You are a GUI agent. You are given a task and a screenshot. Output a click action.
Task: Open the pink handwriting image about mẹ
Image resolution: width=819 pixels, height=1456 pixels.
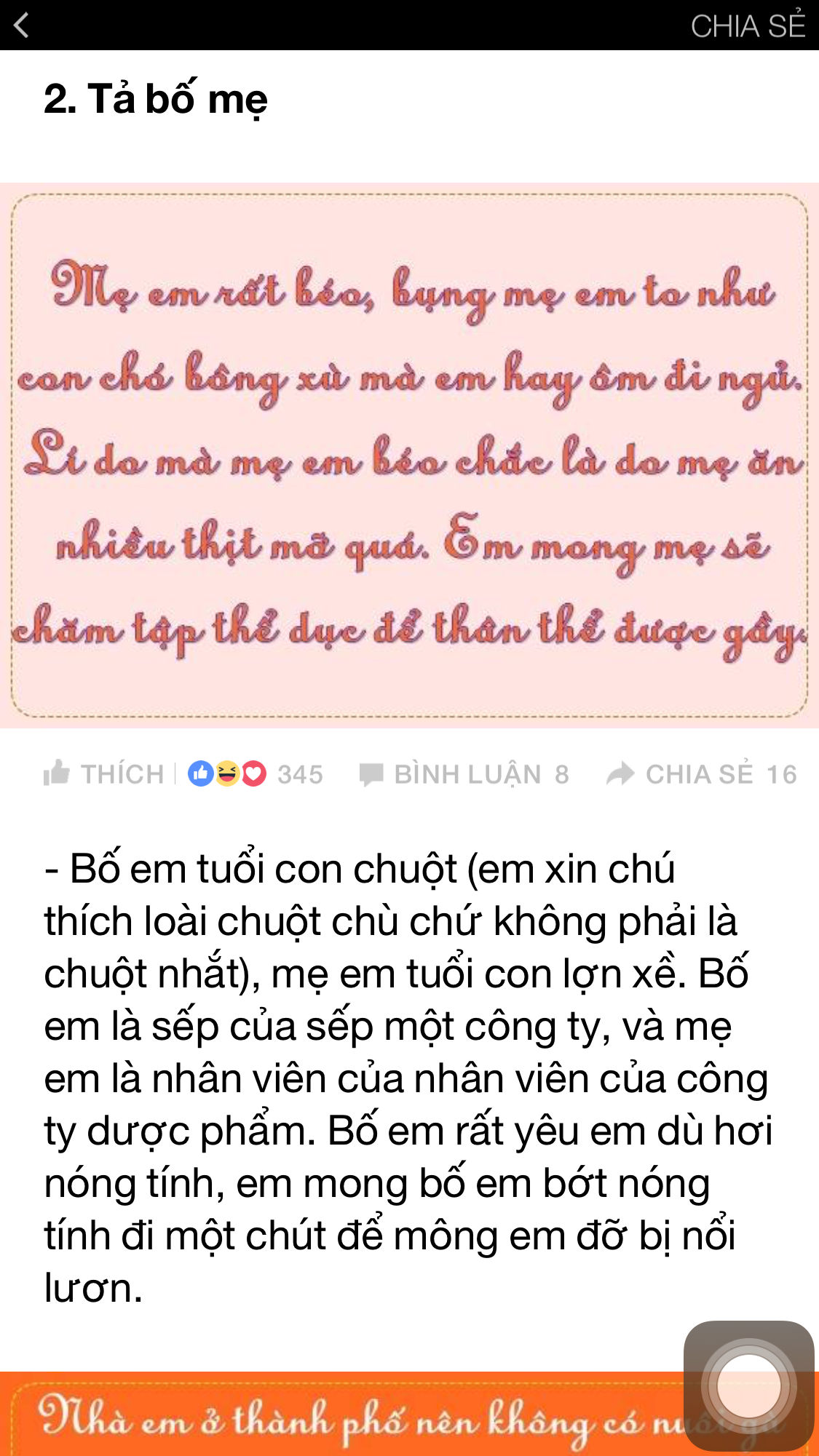pyautogui.click(x=409, y=456)
